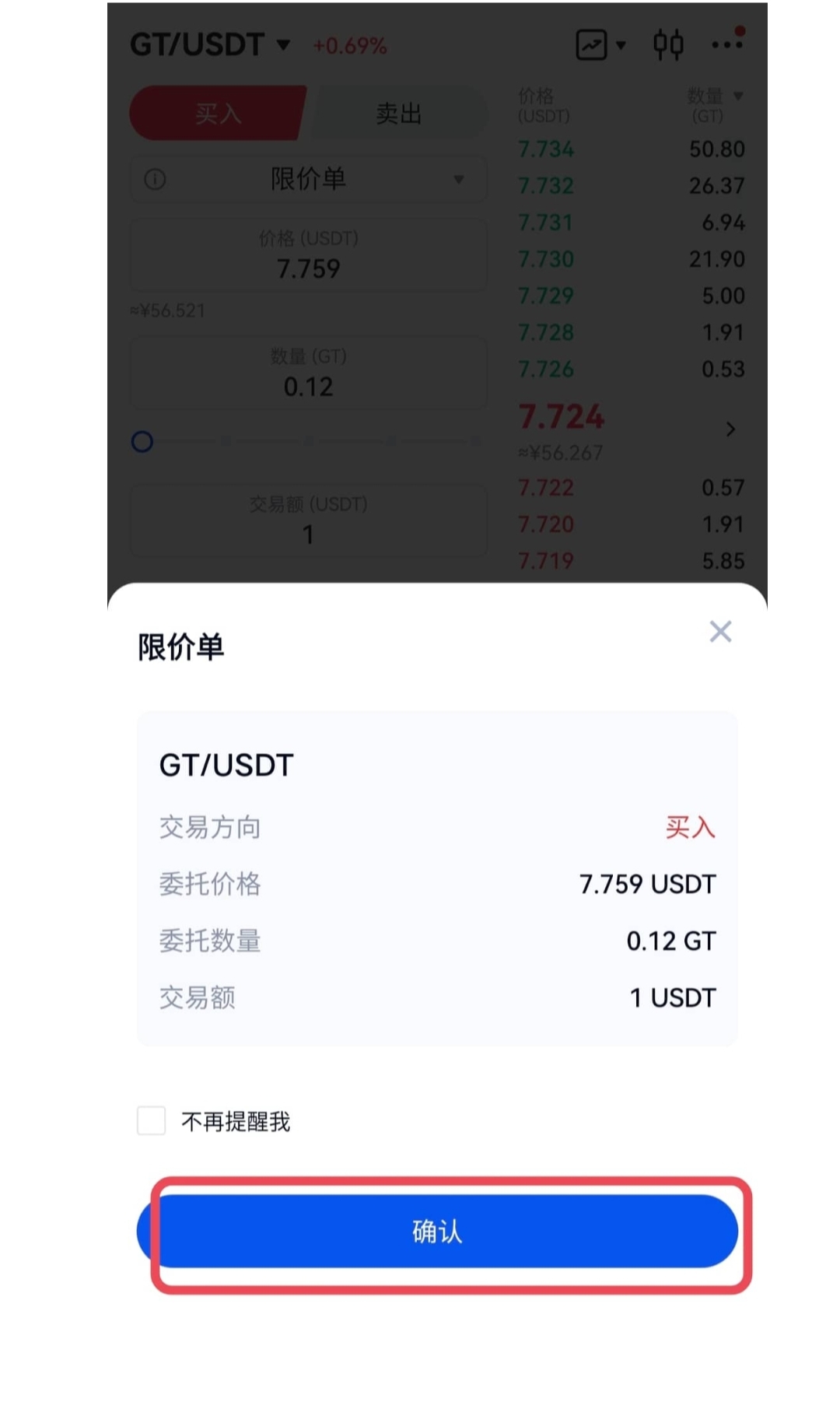
Task: Open the more options (...) menu icon
Action: coord(729,44)
